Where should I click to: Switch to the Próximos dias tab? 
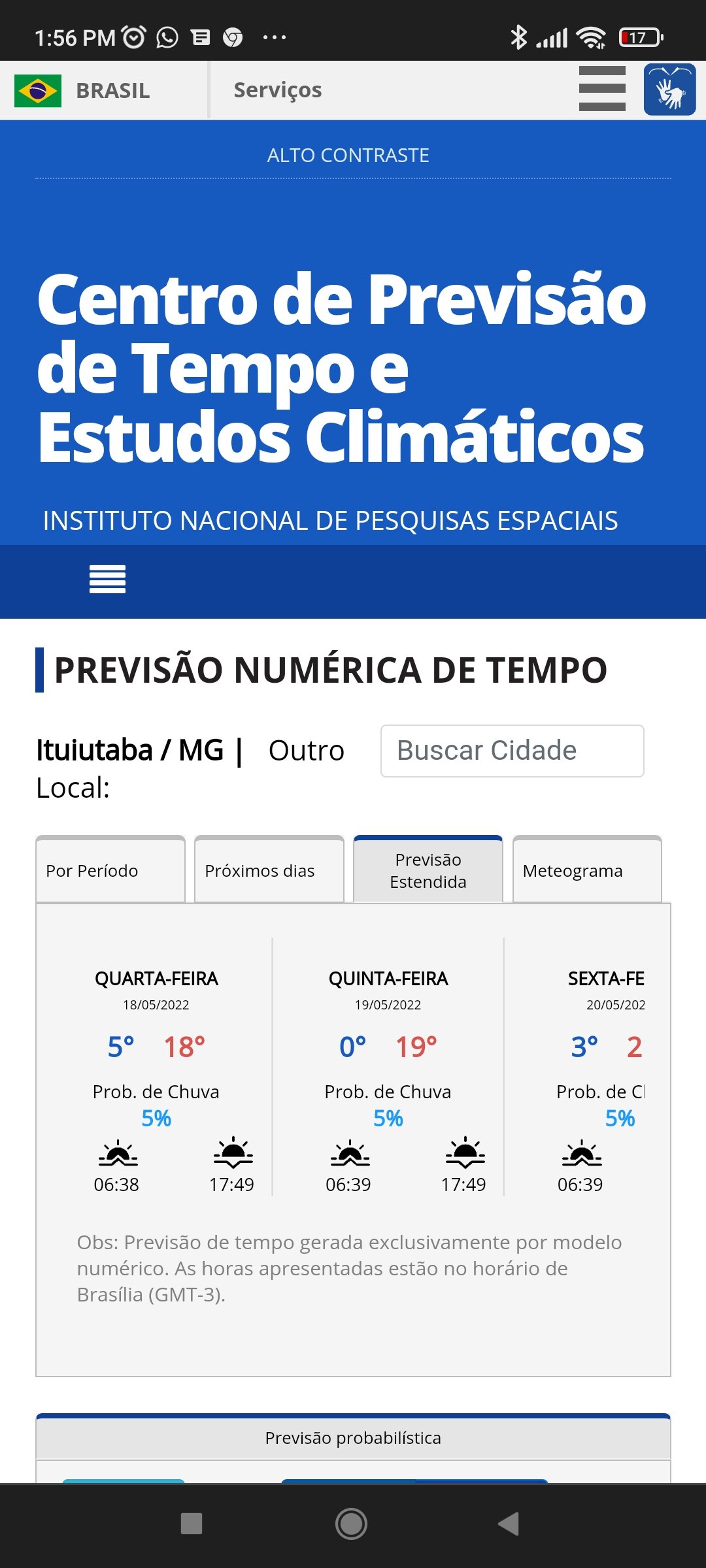[x=269, y=870]
